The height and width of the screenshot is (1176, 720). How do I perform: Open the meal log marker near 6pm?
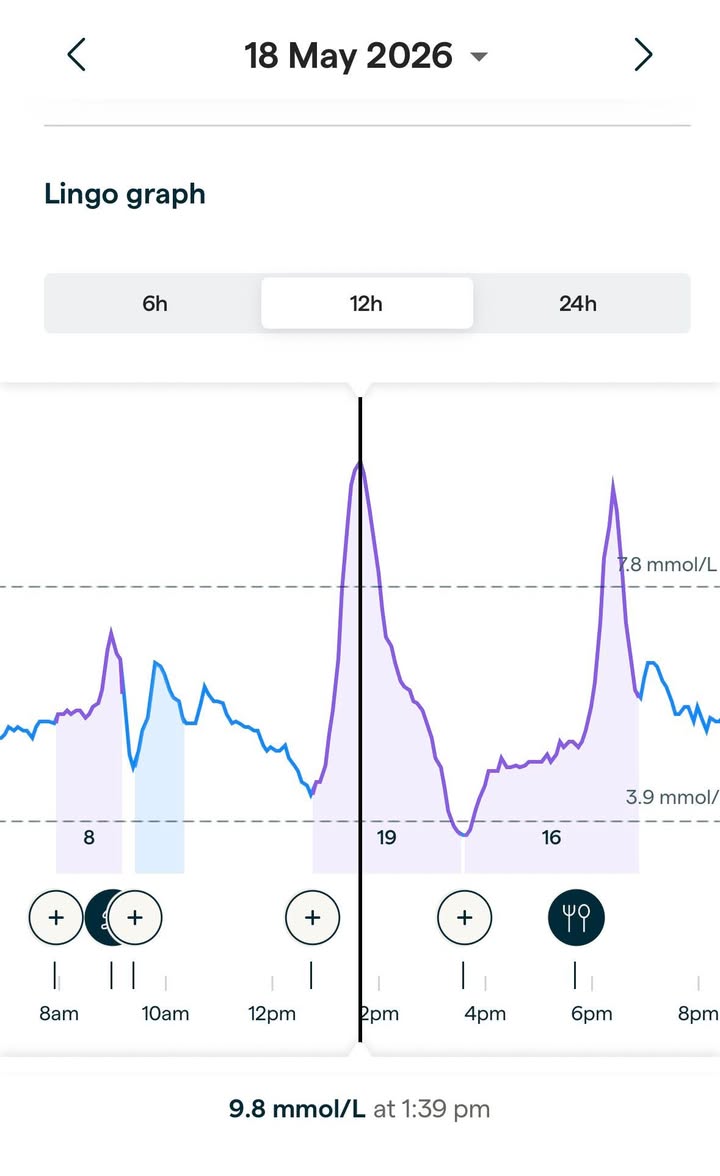pyautogui.click(x=576, y=917)
